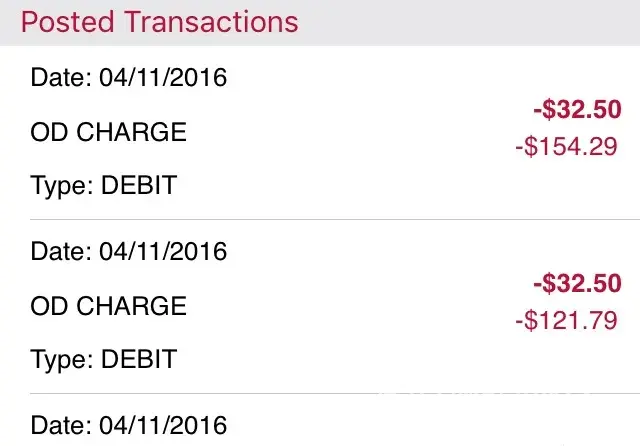
Task: Open the OD CHARGE transaction with balance -$154.29
Action: 320,132
